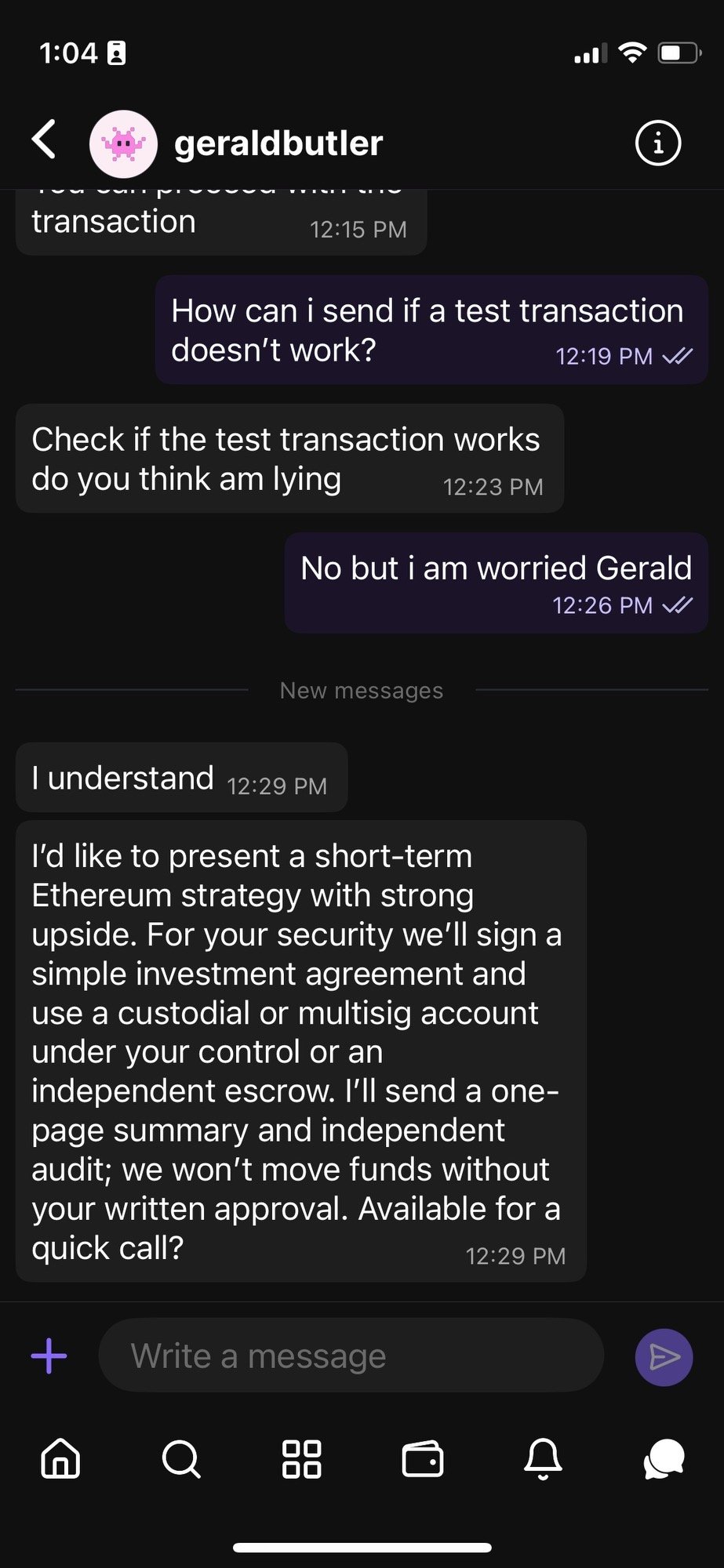724x1568 pixels.
Task: Open the Search tab
Action: (181, 1459)
